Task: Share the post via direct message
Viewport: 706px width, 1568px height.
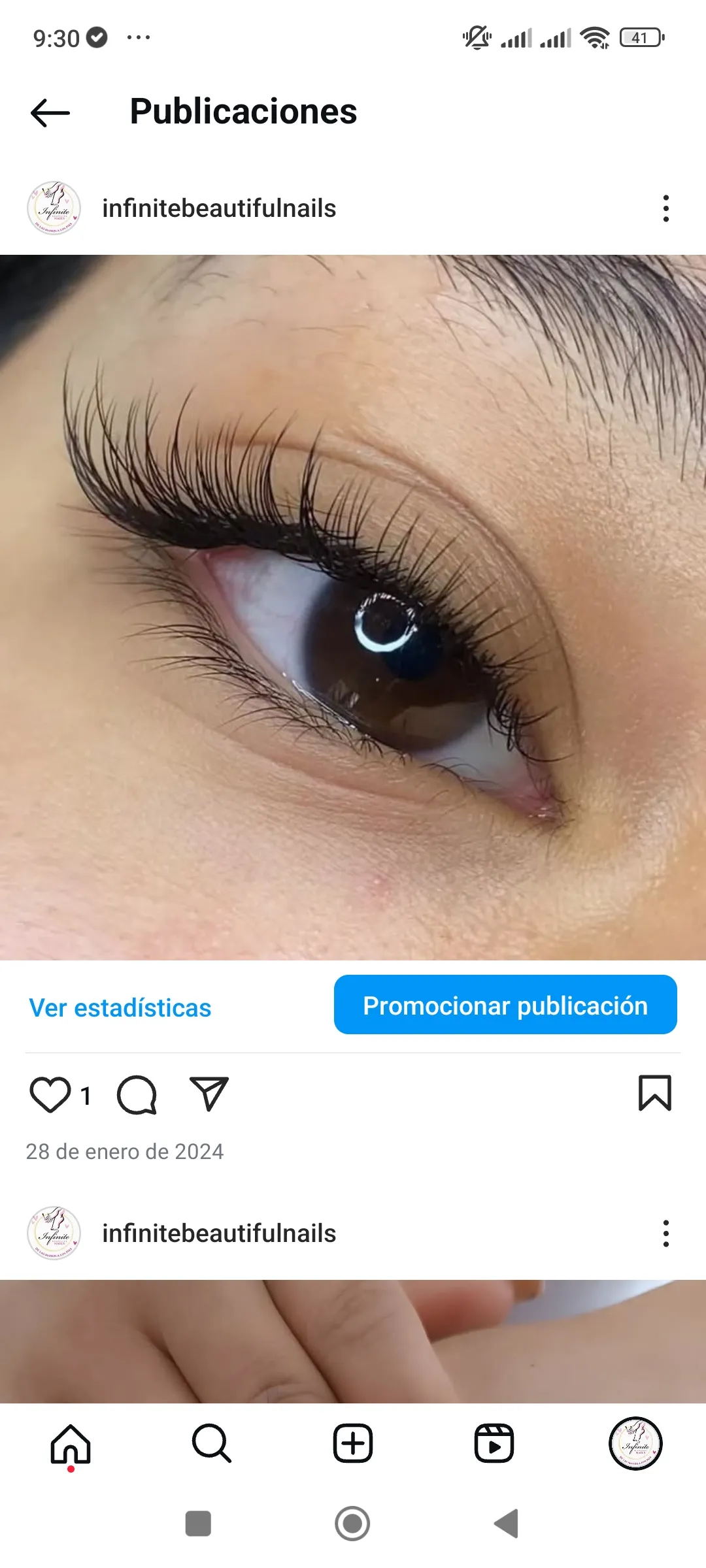Action: point(208,1094)
